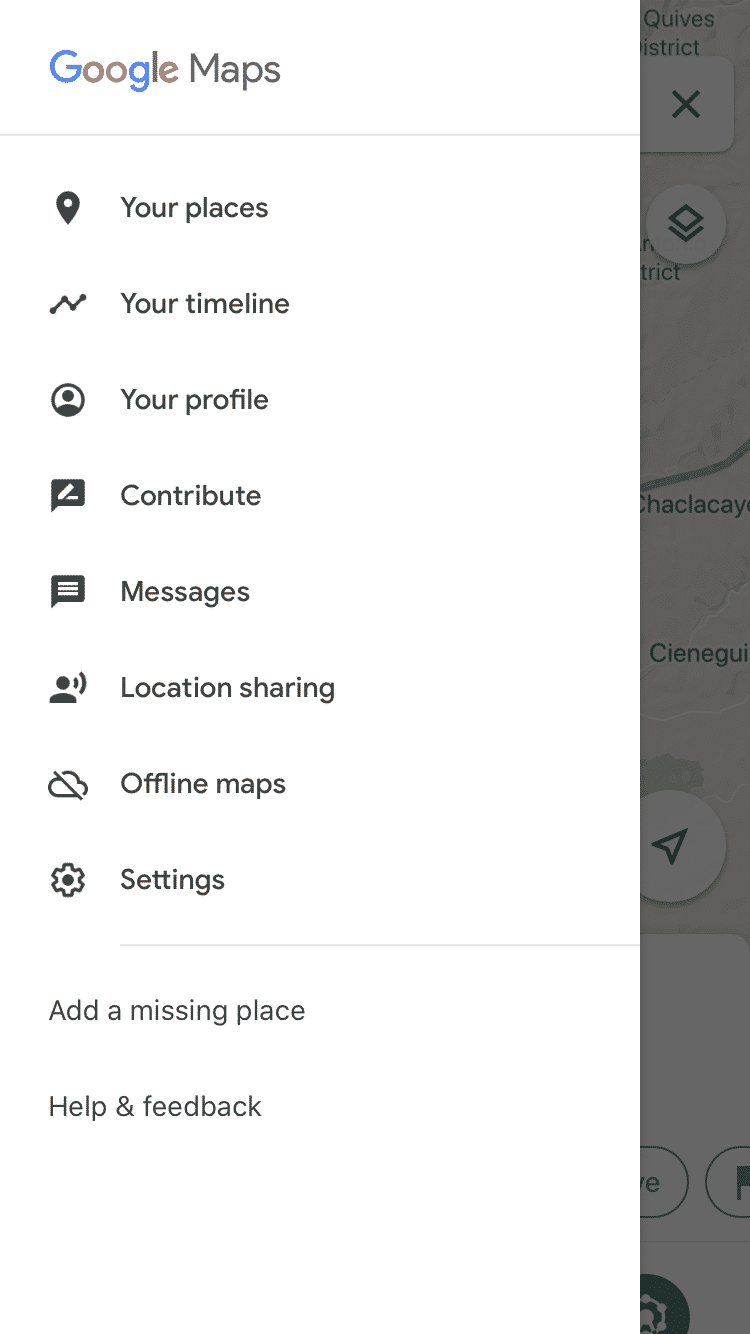This screenshot has width=750, height=1334.
Task: Open the map layers button
Action: (x=686, y=224)
